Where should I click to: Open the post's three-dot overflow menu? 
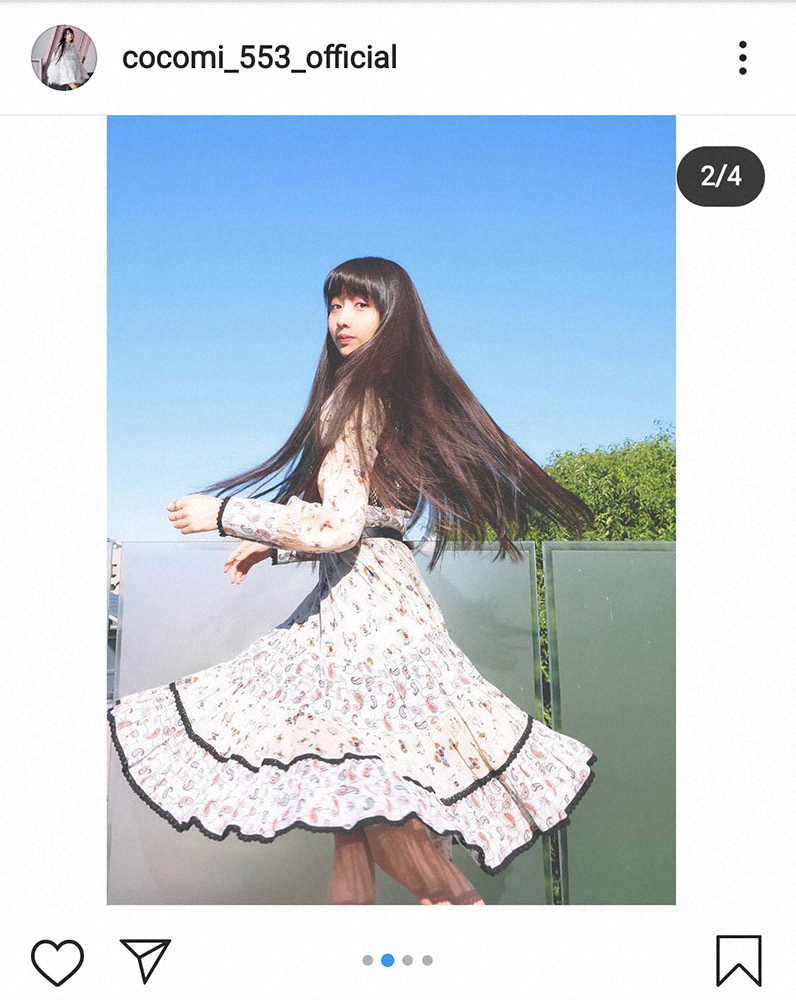pos(742,58)
